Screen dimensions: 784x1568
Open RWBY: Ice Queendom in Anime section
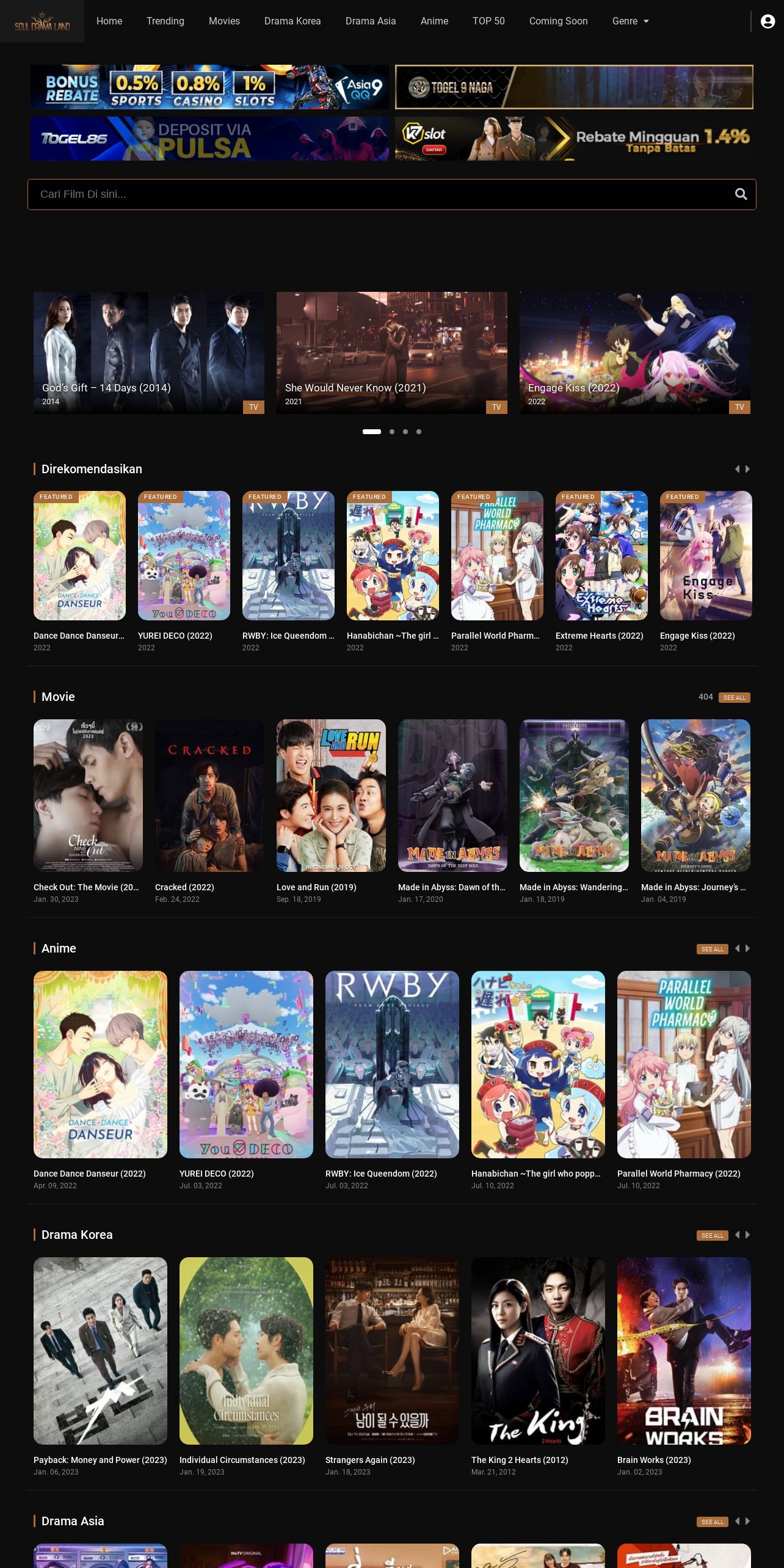coord(392,1064)
